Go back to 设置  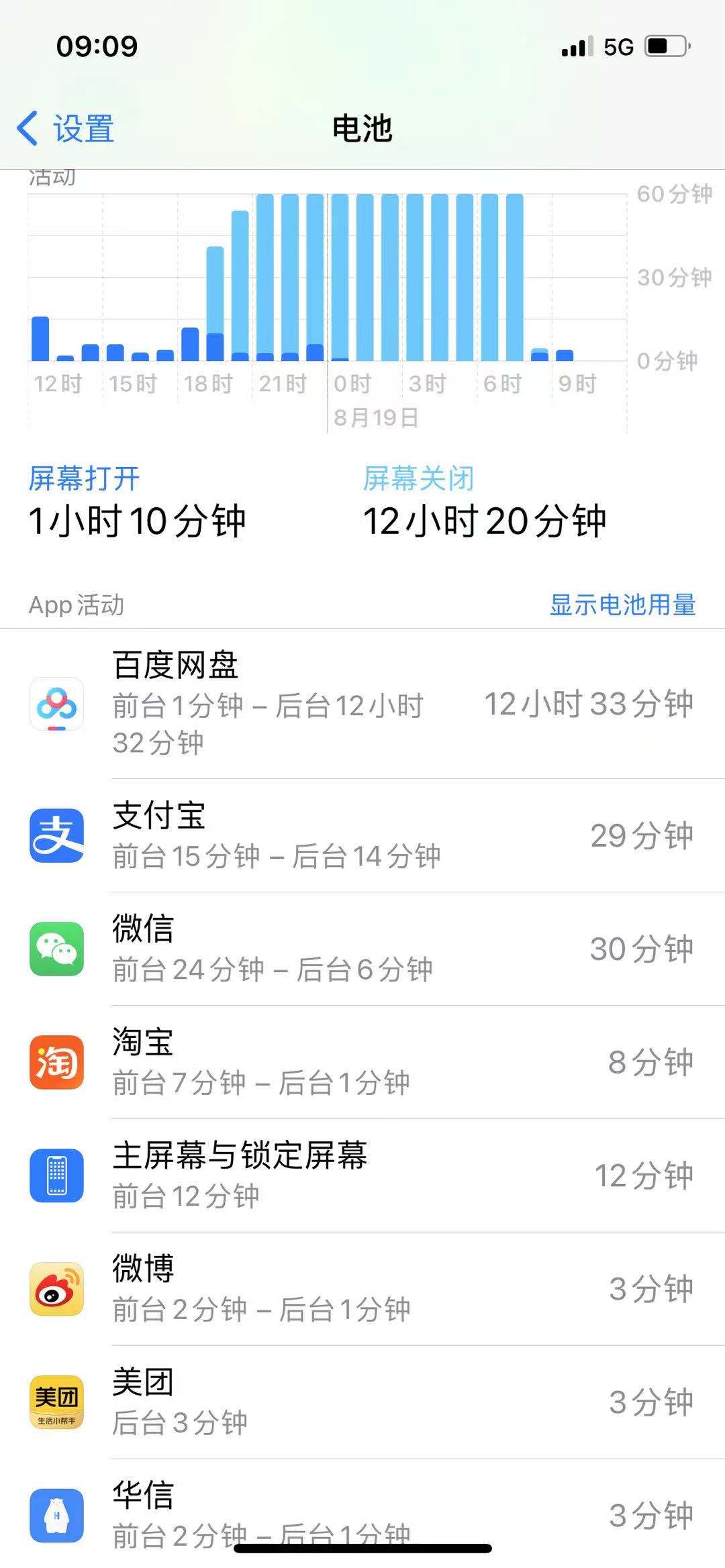click(66, 128)
